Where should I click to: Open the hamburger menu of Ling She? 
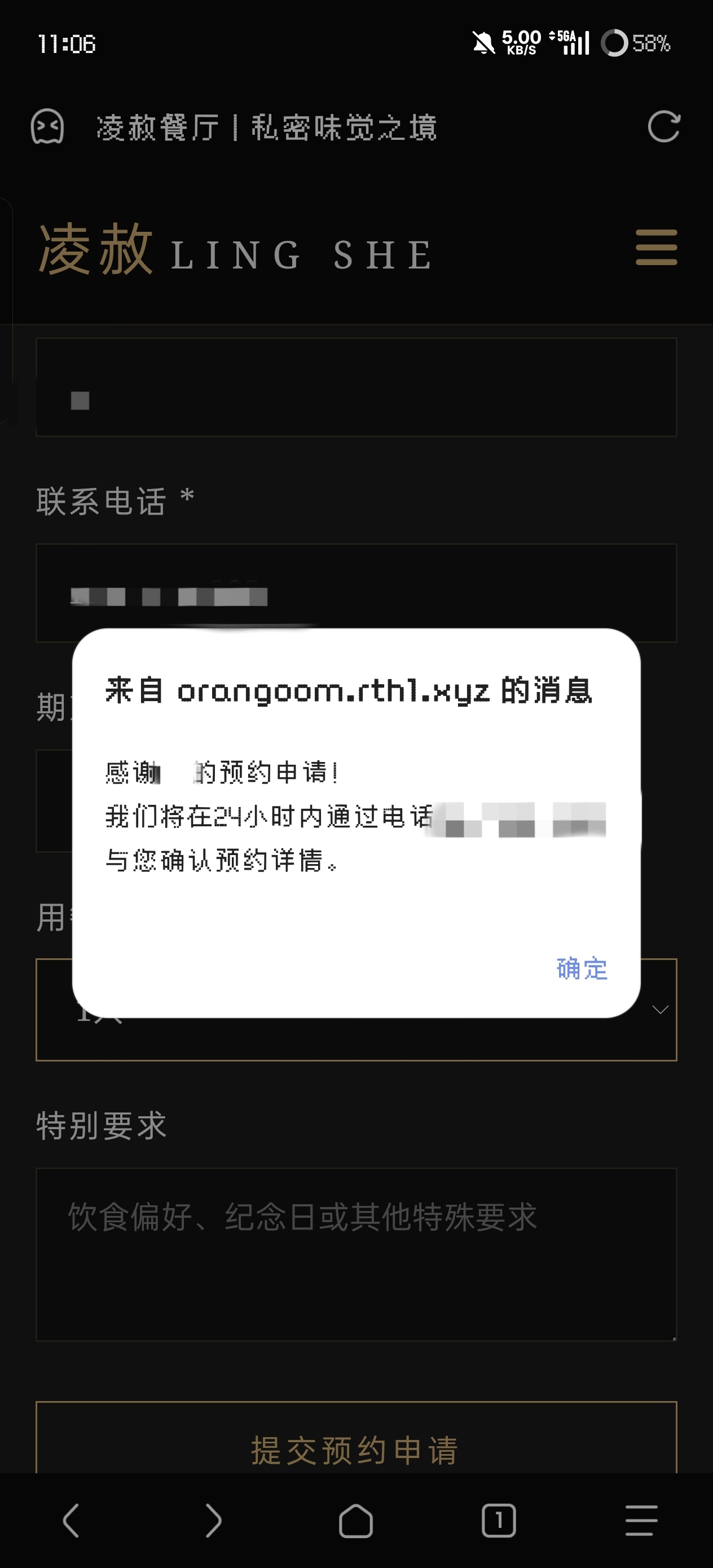coord(656,247)
